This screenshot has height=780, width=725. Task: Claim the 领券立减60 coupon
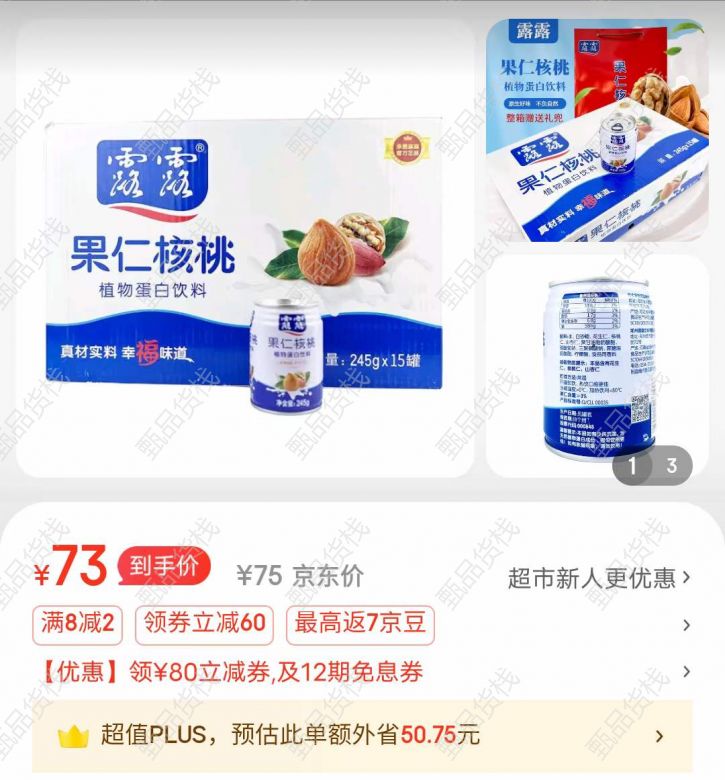tap(204, 625)
